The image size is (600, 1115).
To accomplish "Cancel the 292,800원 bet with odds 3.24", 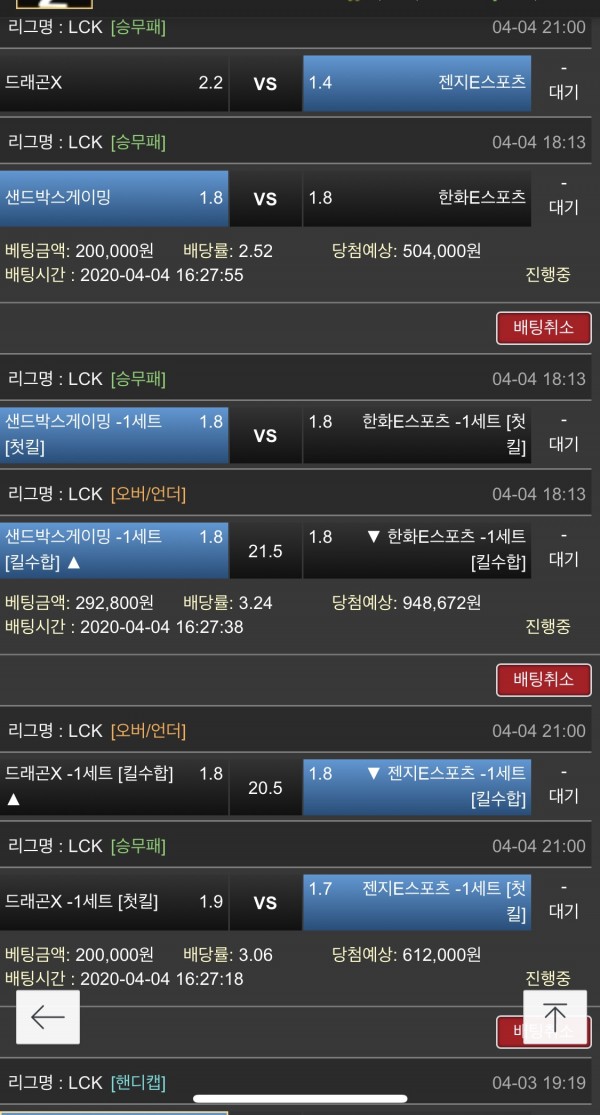I will (543, 680).
